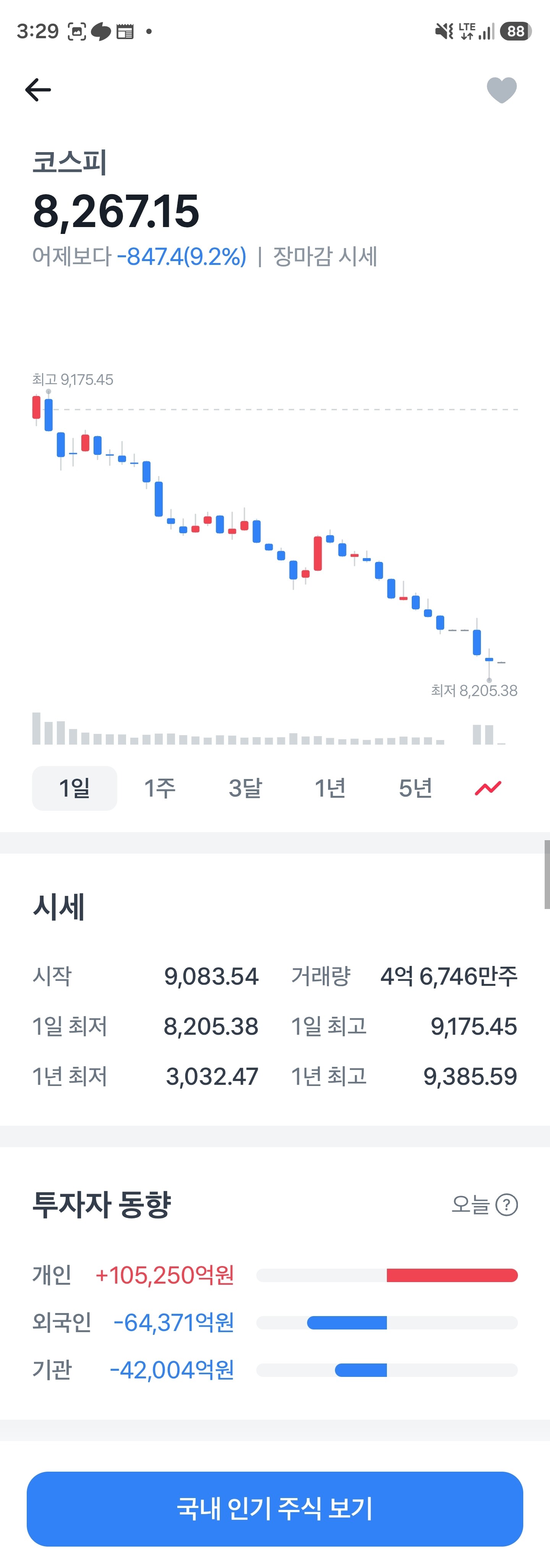Switch chart to 1년 period
Viewport: 550px width, 1568px height.
click(330, 788)
